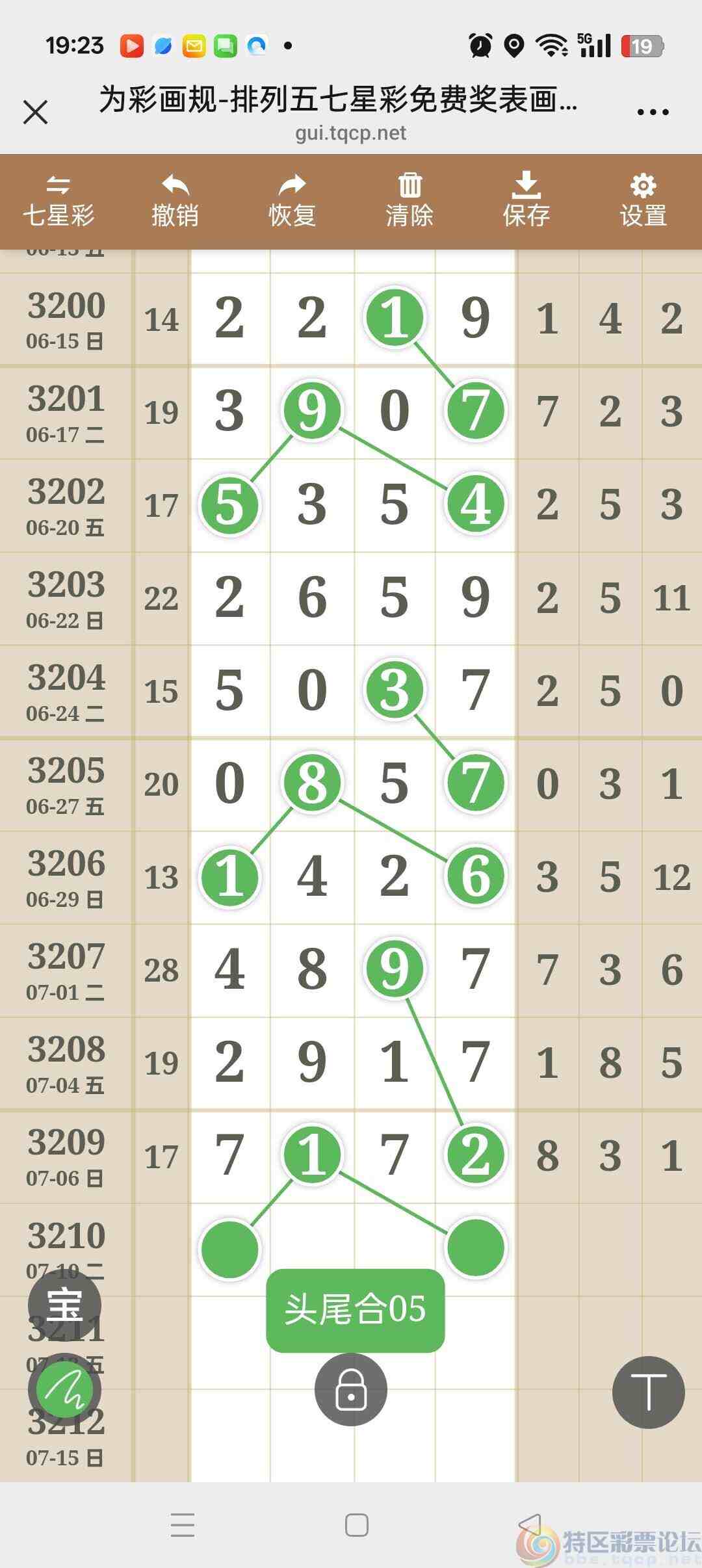Open the text tool T button
This screenshot has height=1568, width=702.
click(x=648, y=1392)
